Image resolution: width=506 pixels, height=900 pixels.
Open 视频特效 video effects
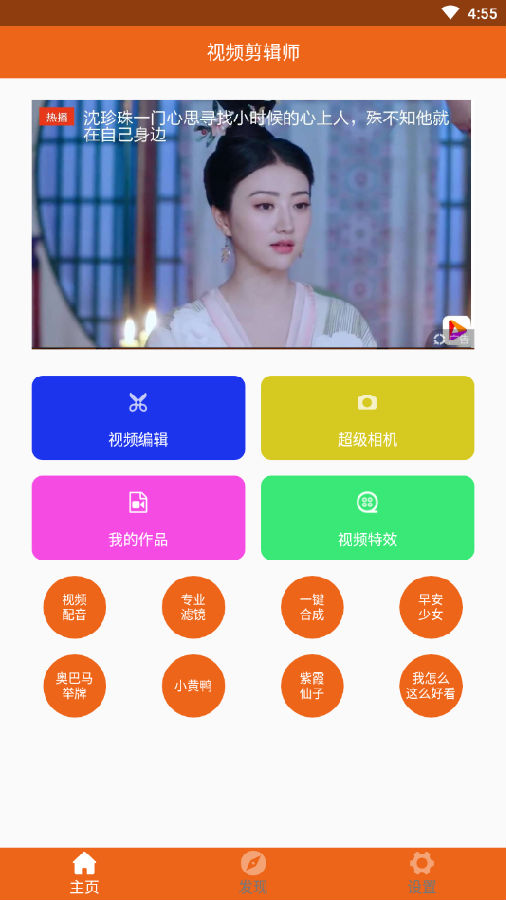[x=367, y=517]
